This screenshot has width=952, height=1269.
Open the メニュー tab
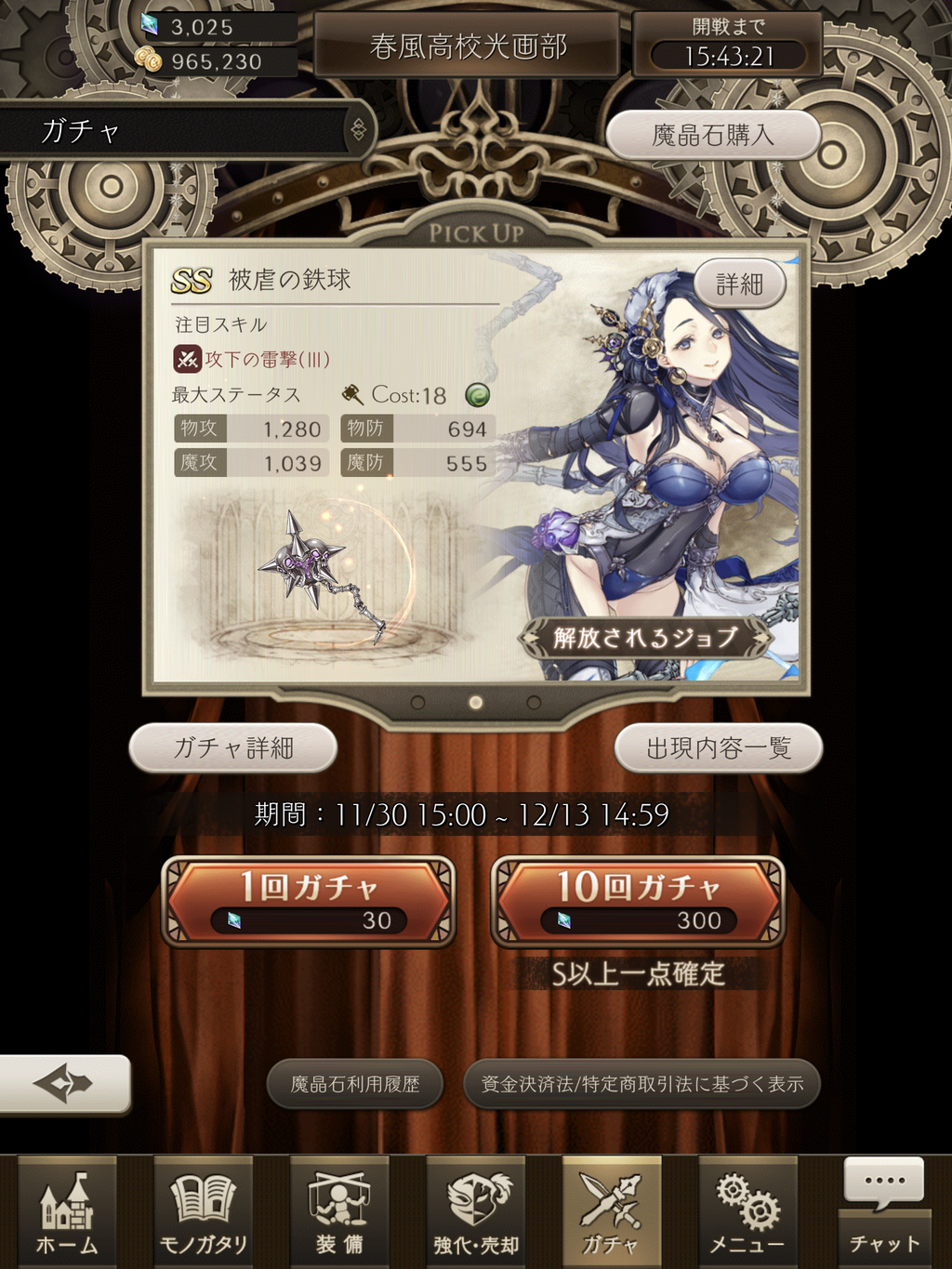click(x=747, y=1212)
